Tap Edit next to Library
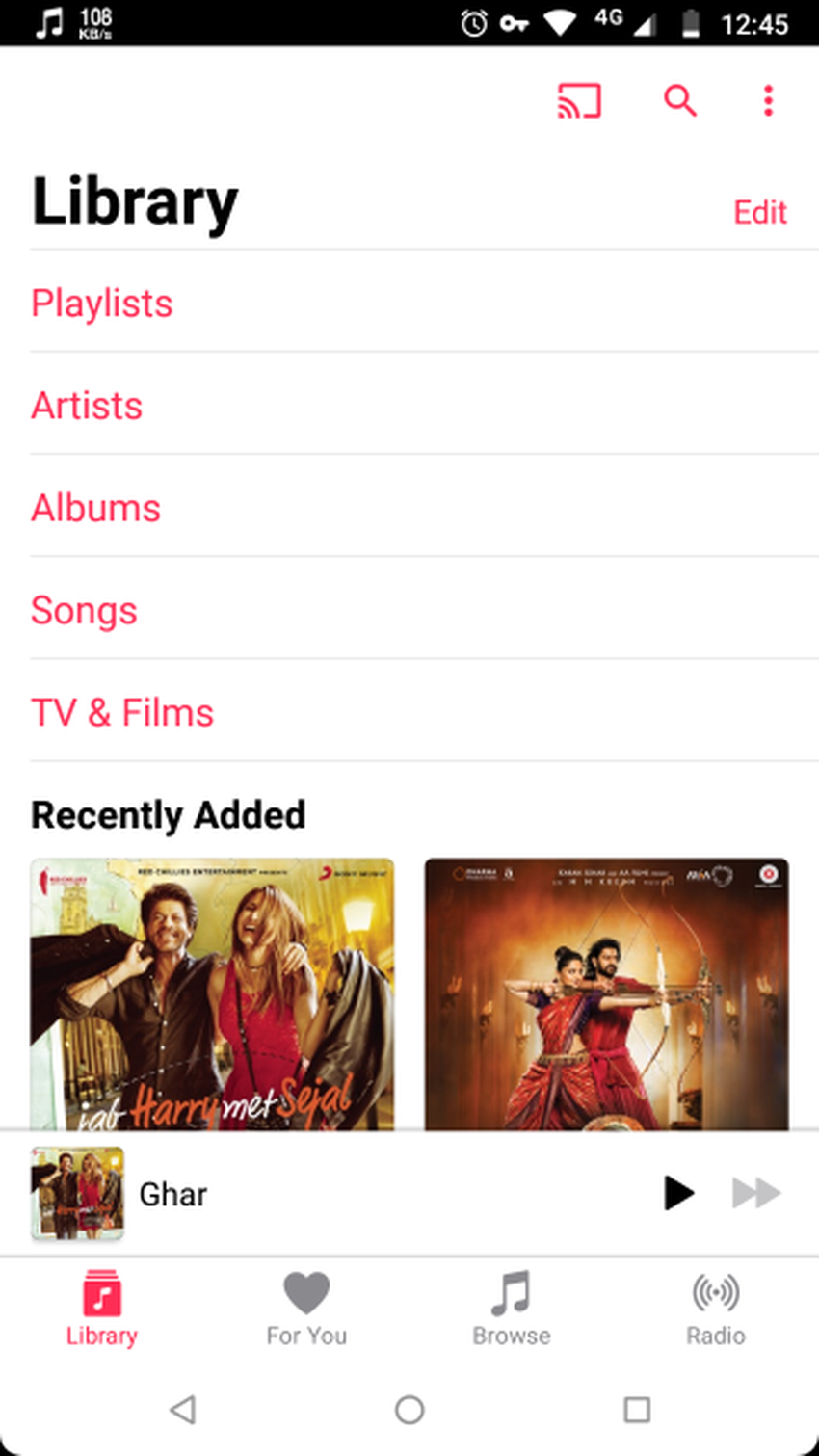Image resolution: width=819 pixels, height=1456 pixels. click(x=759, y=212)
